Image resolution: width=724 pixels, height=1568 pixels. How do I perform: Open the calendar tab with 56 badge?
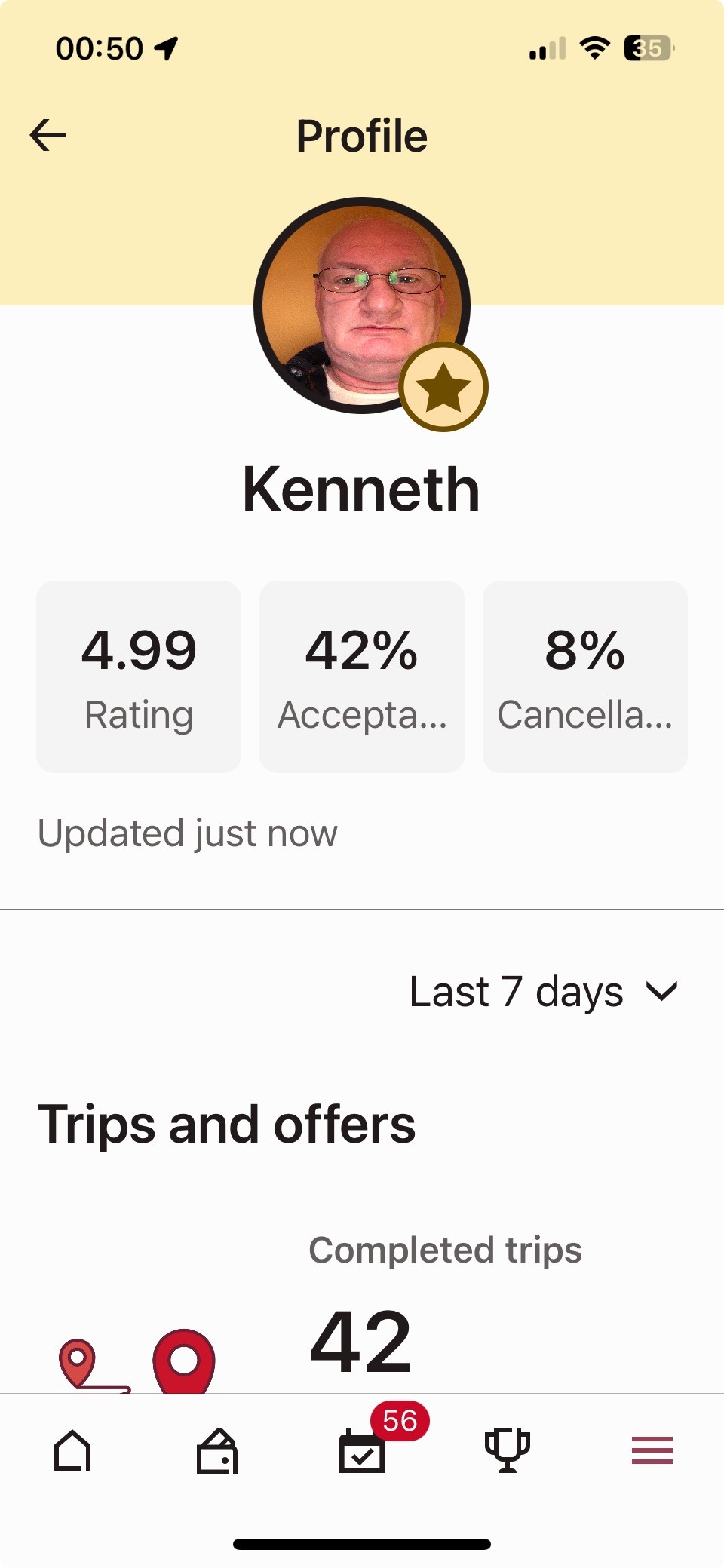363,1450
